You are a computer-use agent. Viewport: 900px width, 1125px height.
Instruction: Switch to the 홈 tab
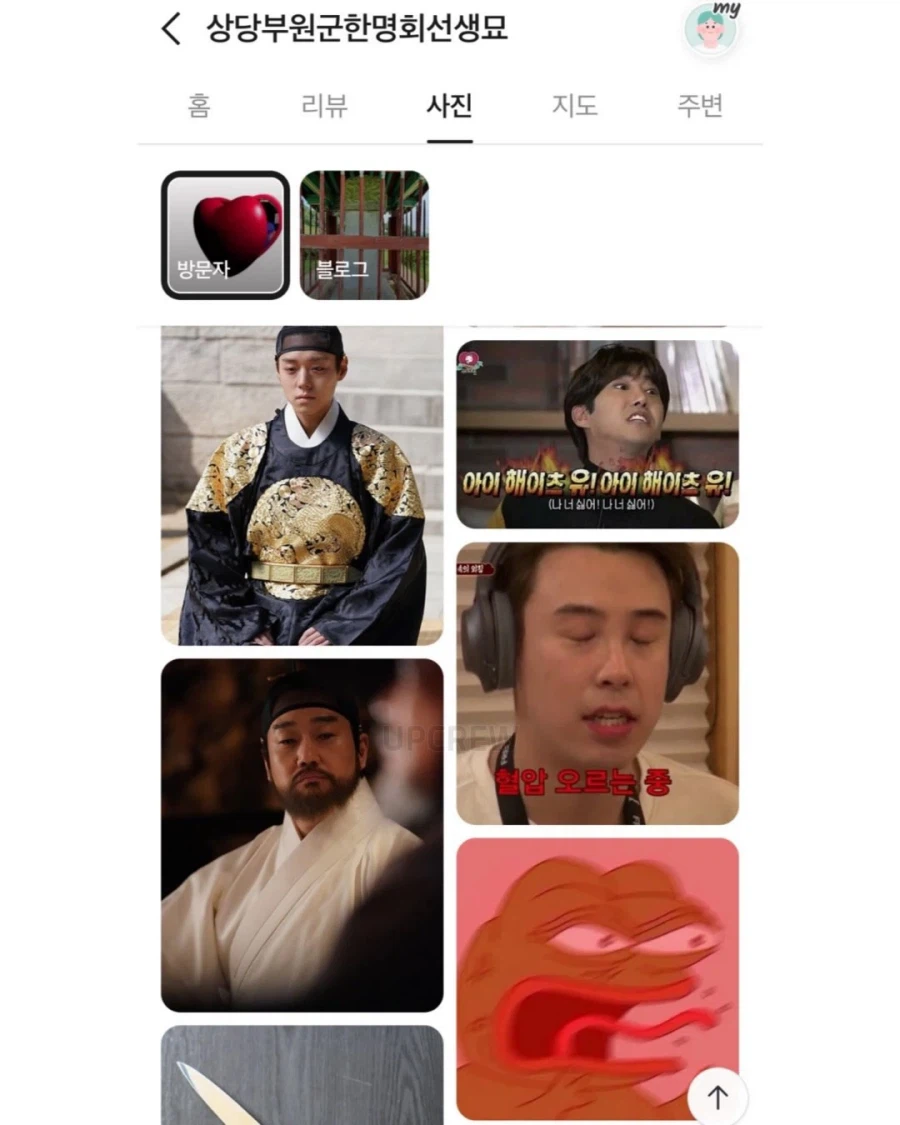click(198, 107)
